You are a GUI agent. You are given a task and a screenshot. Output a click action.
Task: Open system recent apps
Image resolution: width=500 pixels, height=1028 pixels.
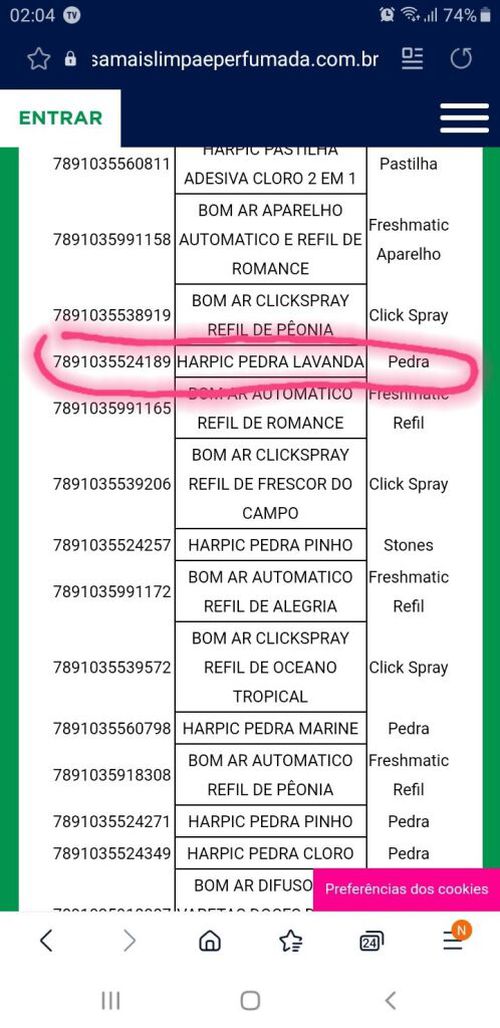pyautogui.click(x=111, y=1001)
